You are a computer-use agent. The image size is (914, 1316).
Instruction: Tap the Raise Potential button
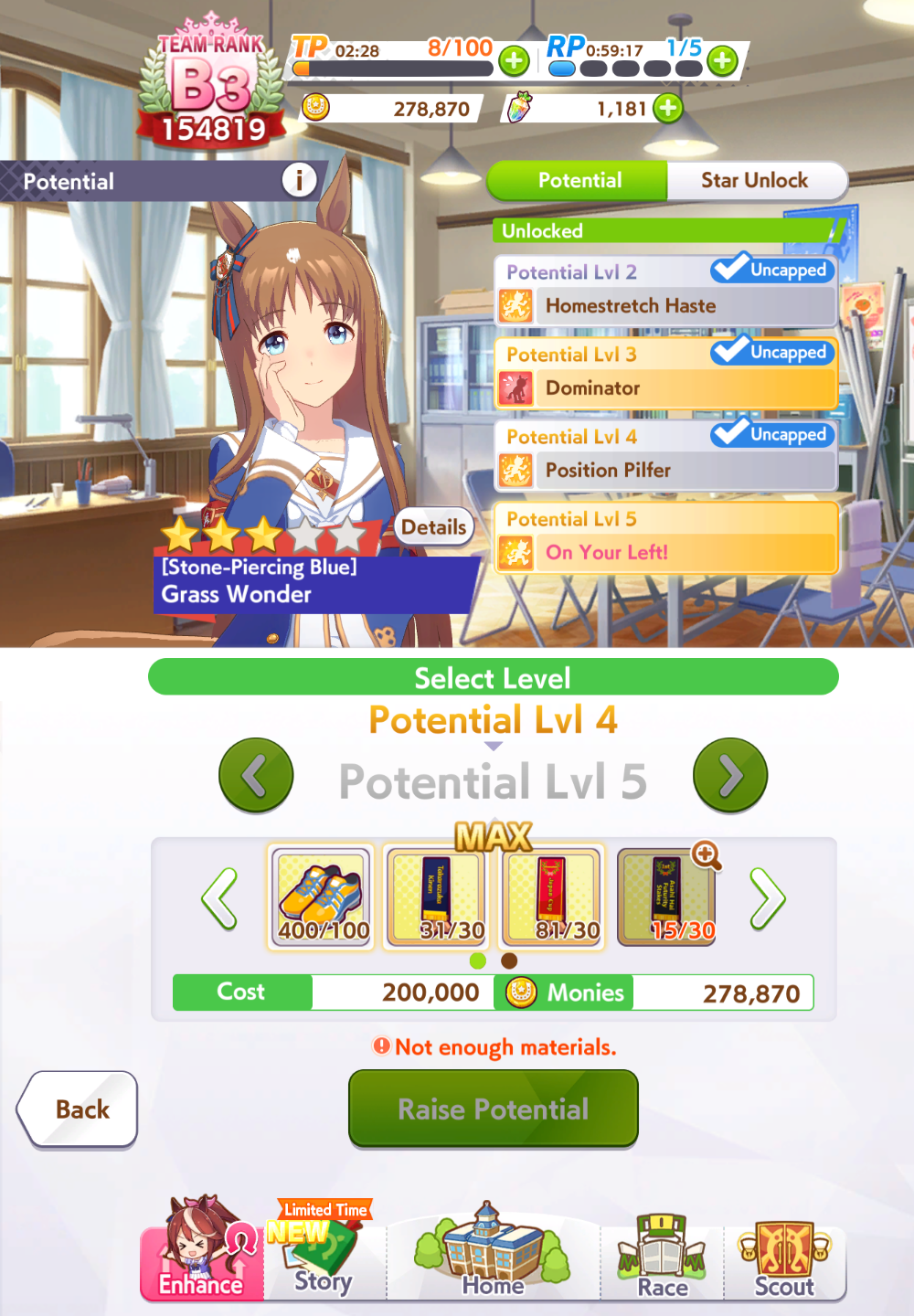click(493, 1109)
